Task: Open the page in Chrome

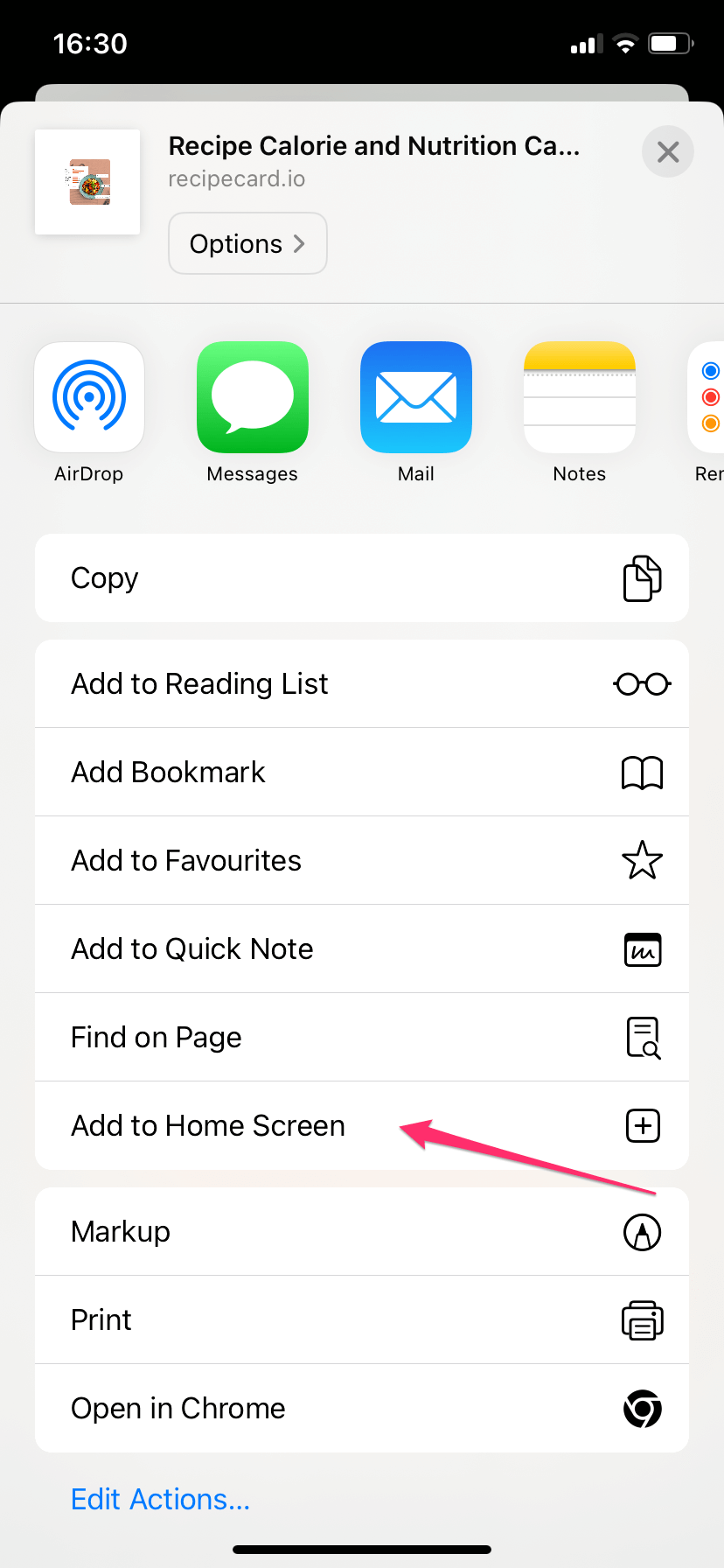Action: (x=362, y=1409)
